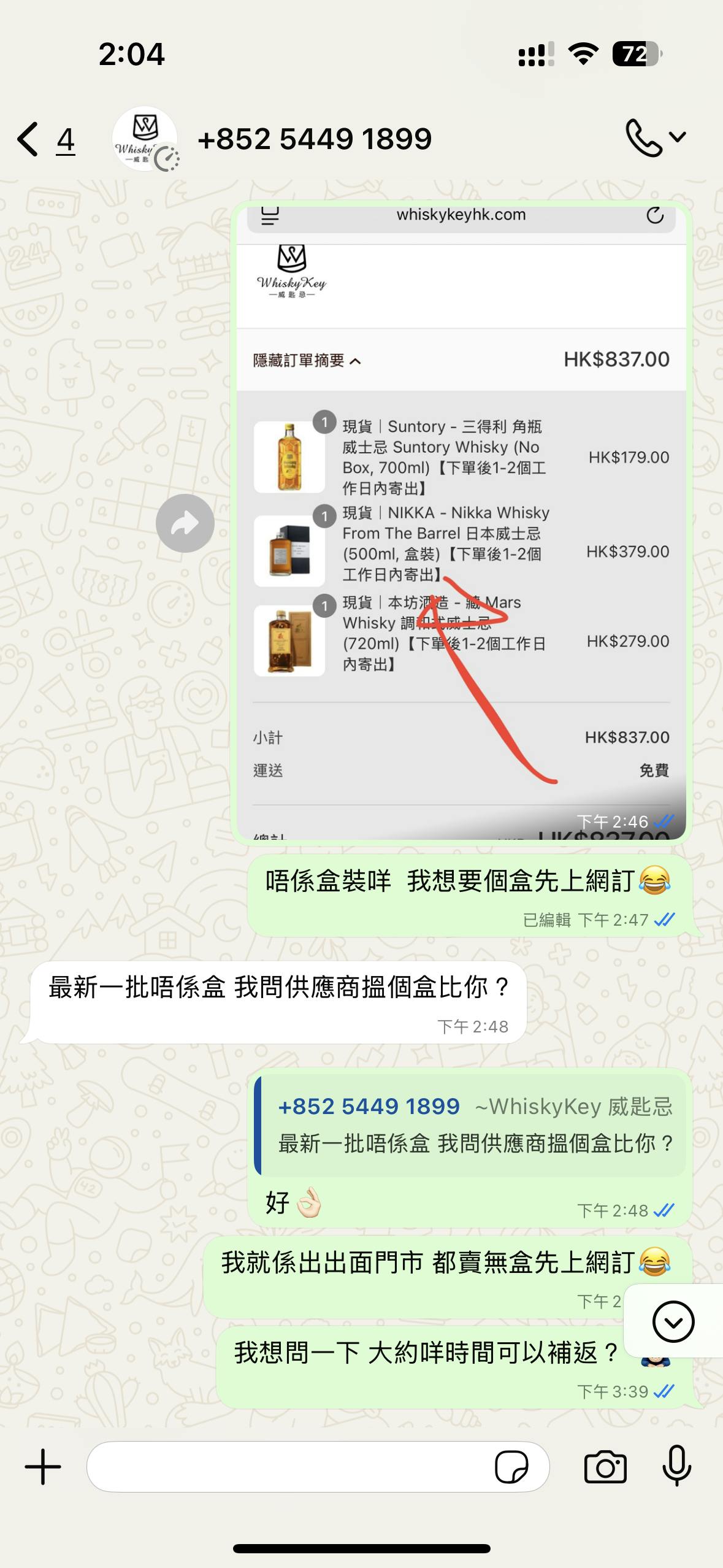Open the whiskykeyhk.com order screenshot
Image resolution: width=723 pixels, height=1568 pixels.
(461, 523)
